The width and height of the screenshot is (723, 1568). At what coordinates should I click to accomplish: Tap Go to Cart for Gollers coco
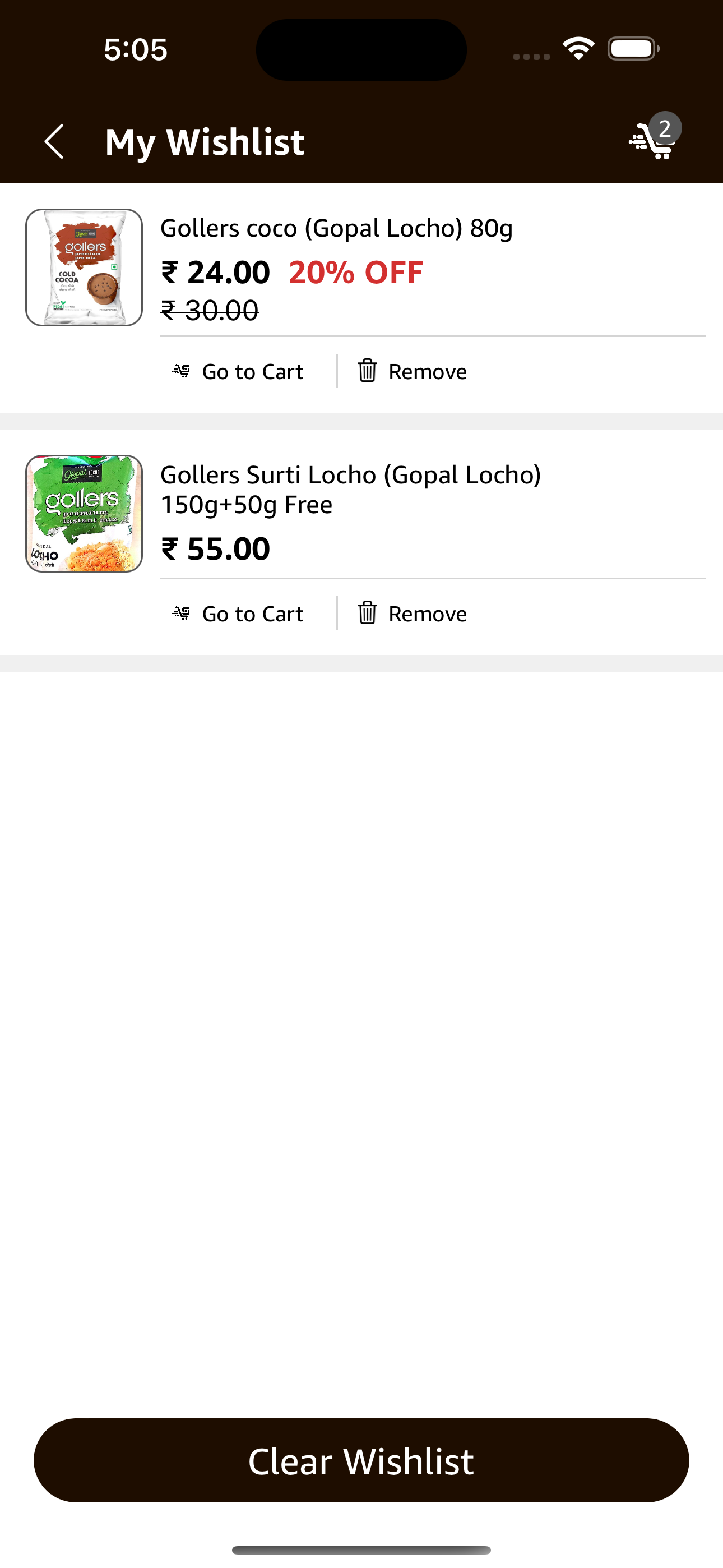[x=253, y=371]
